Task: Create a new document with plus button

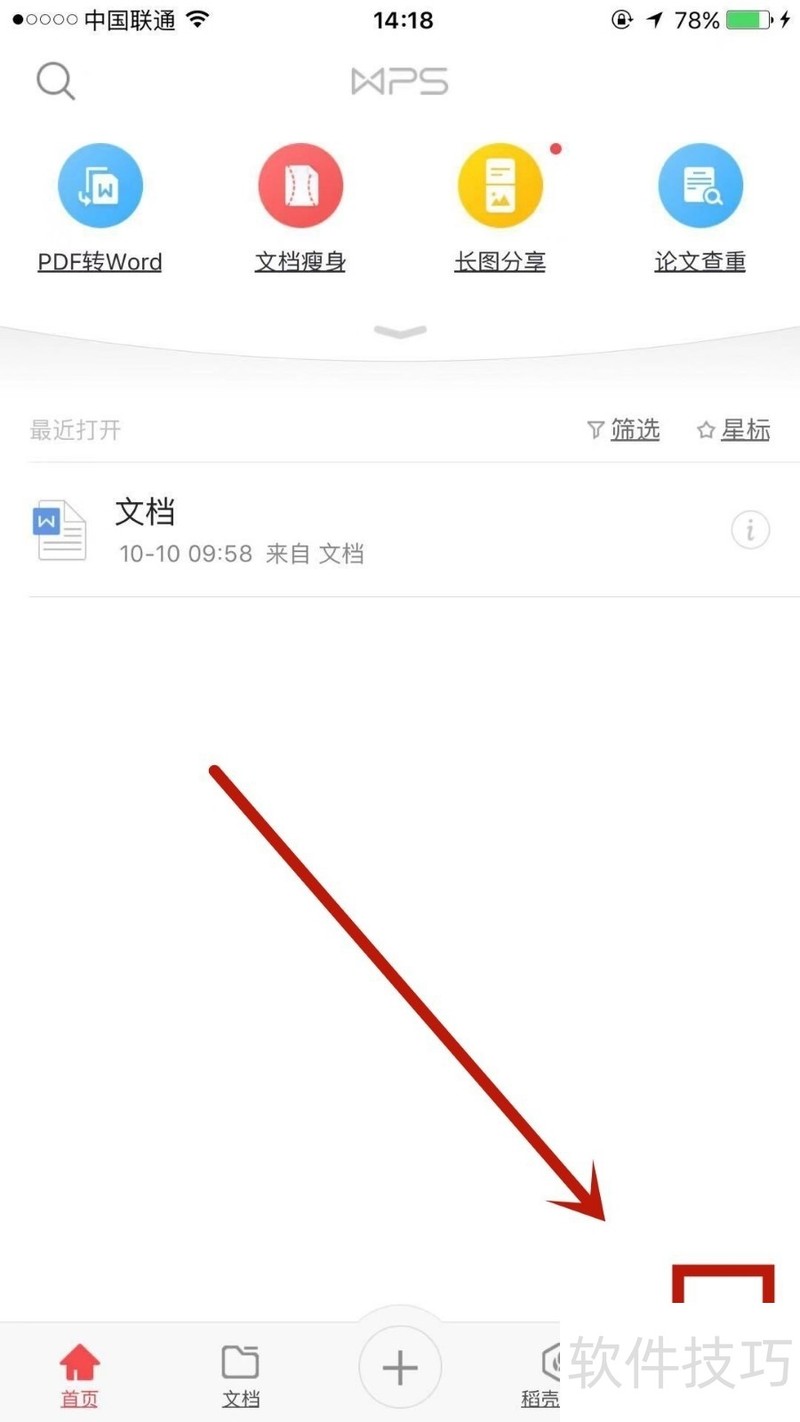Action: point(400,1367)
